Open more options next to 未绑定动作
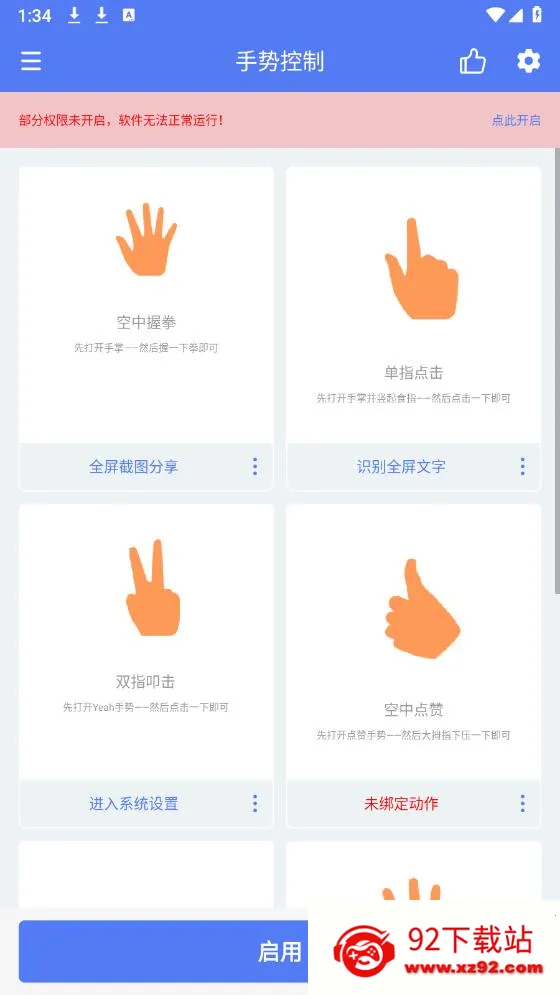The height and width of the screenshot is (995, 560). point(522,804)
